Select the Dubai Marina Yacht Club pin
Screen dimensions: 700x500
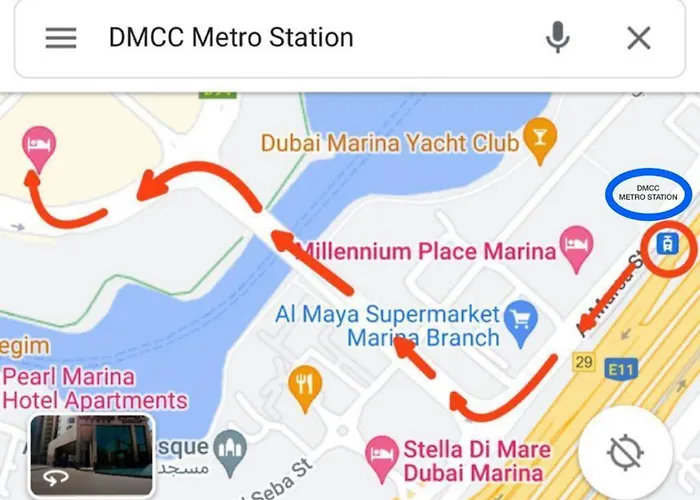coord(541,140)
